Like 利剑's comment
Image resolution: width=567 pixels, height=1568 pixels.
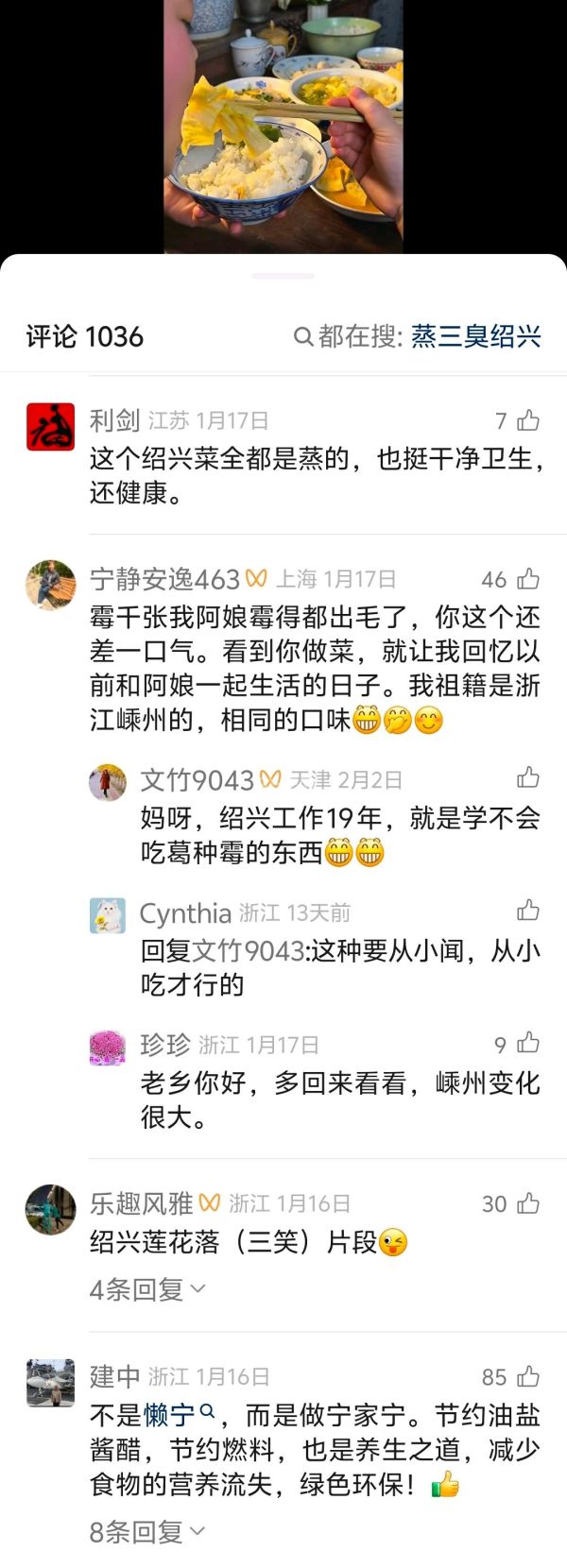528,420
